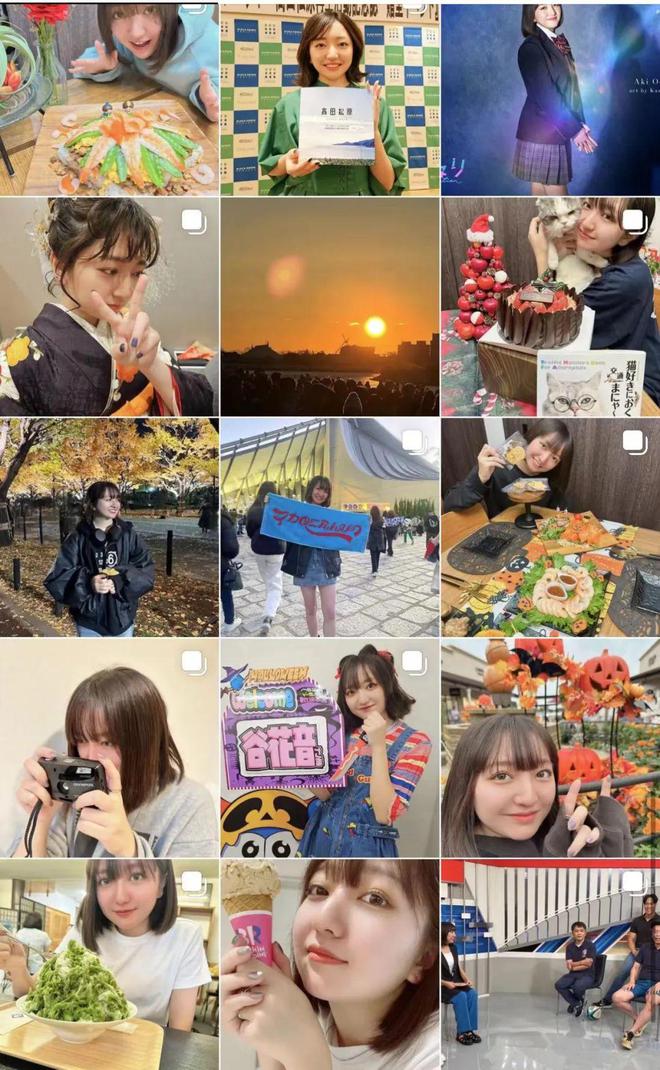
Task: Open the Christmas cake and cat post
Action: (550, 307)
